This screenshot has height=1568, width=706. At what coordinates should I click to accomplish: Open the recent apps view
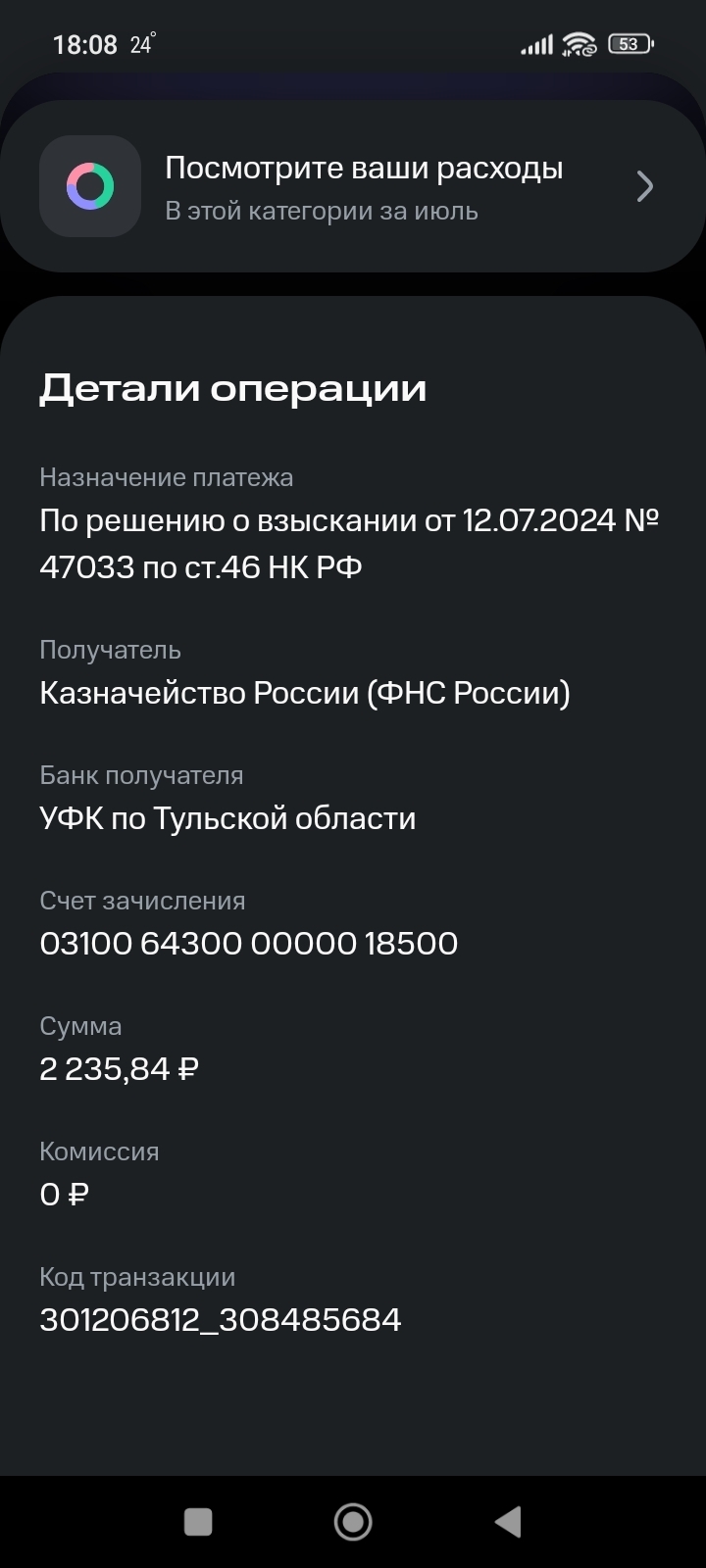pyautogui.click(x=198, y=1522)
